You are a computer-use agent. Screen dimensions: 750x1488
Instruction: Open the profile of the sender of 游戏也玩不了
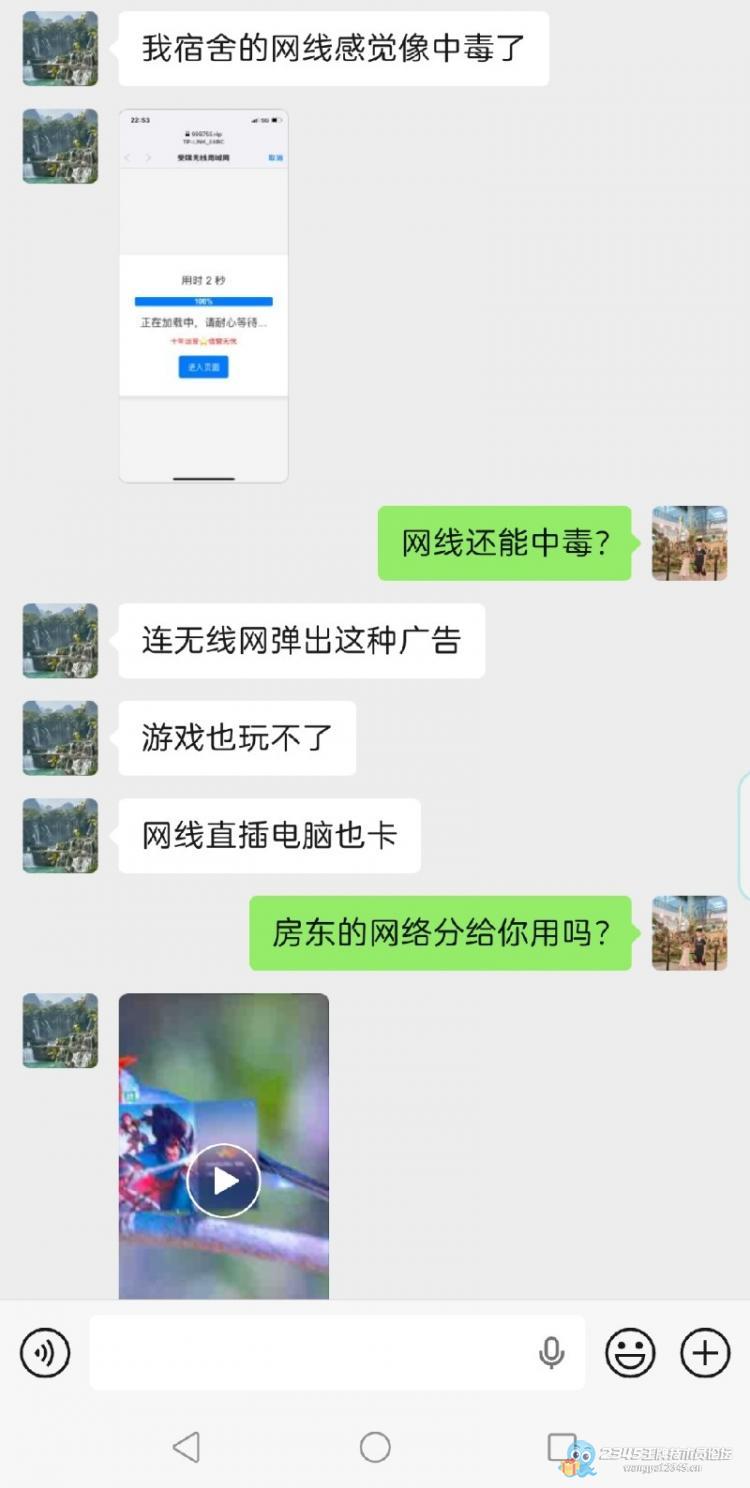point(60,738)
